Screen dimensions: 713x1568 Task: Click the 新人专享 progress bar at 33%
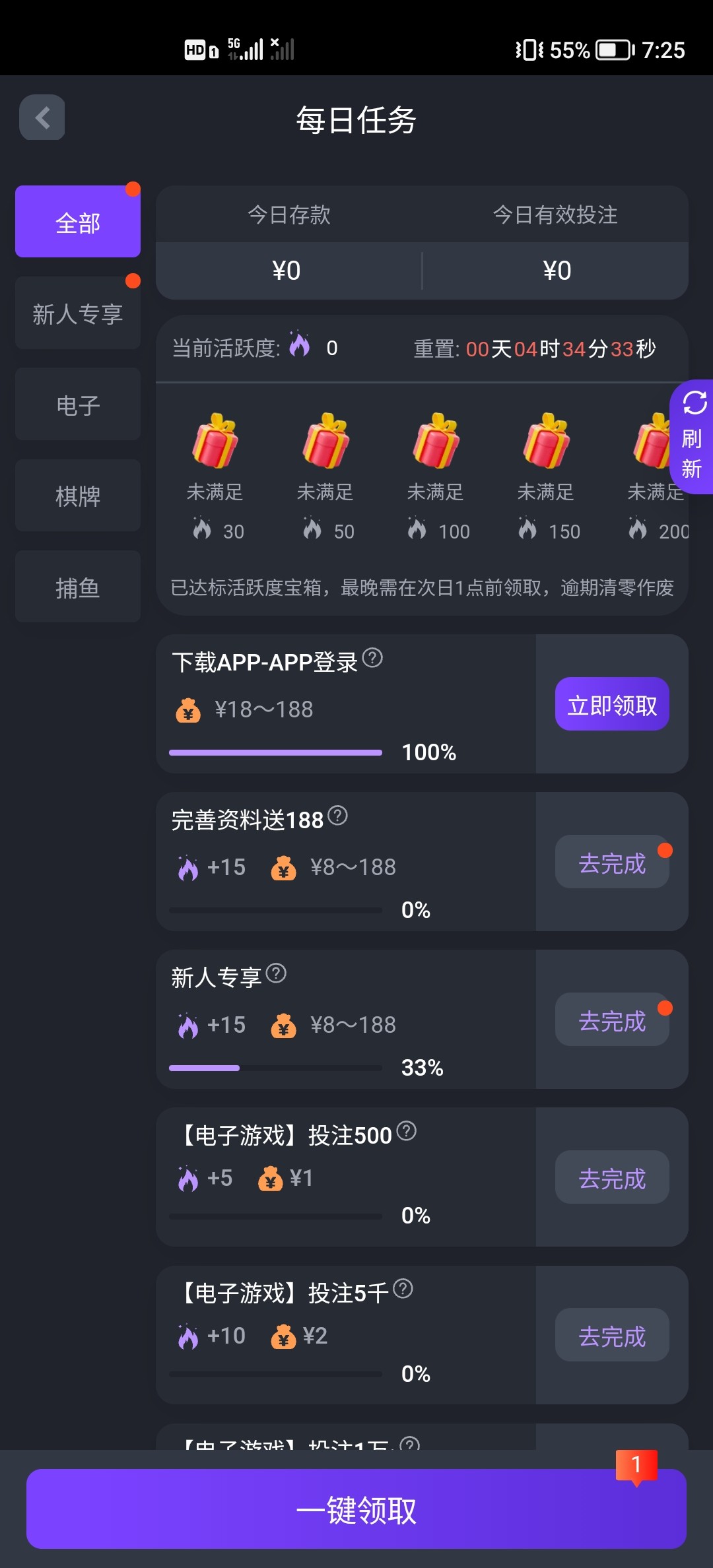click(275, 1066)
